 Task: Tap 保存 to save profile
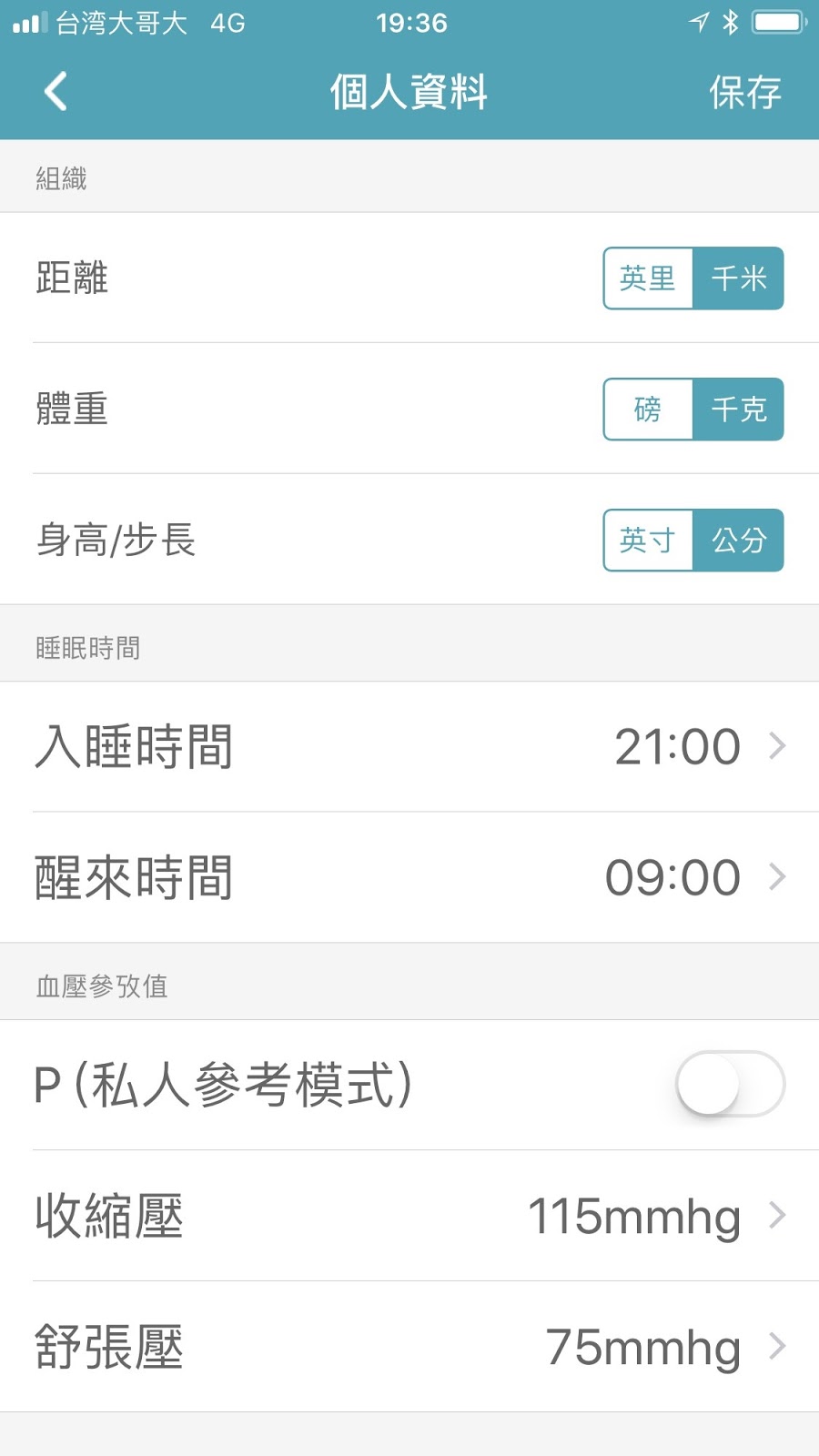[x=744, y=92]
